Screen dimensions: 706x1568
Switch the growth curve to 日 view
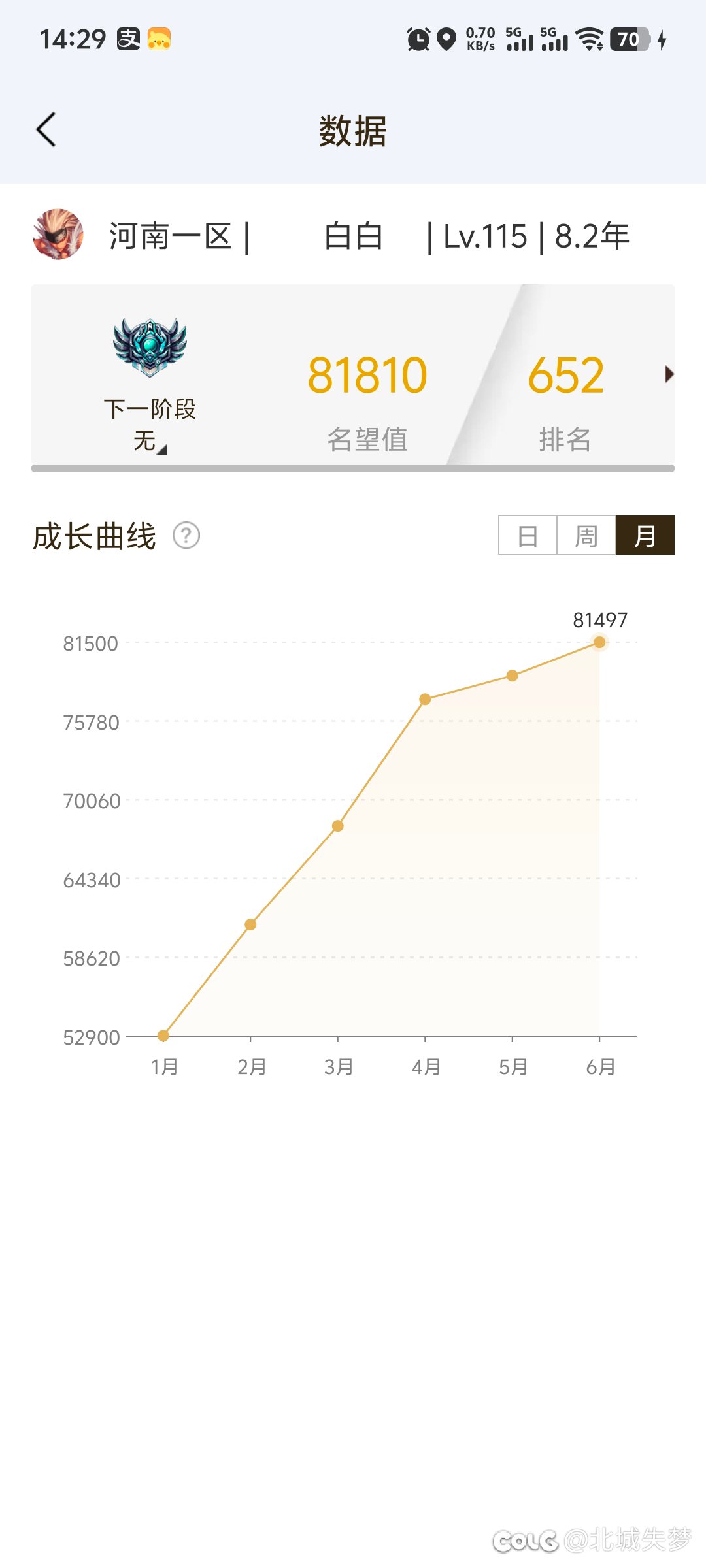(x=528, y=535)
